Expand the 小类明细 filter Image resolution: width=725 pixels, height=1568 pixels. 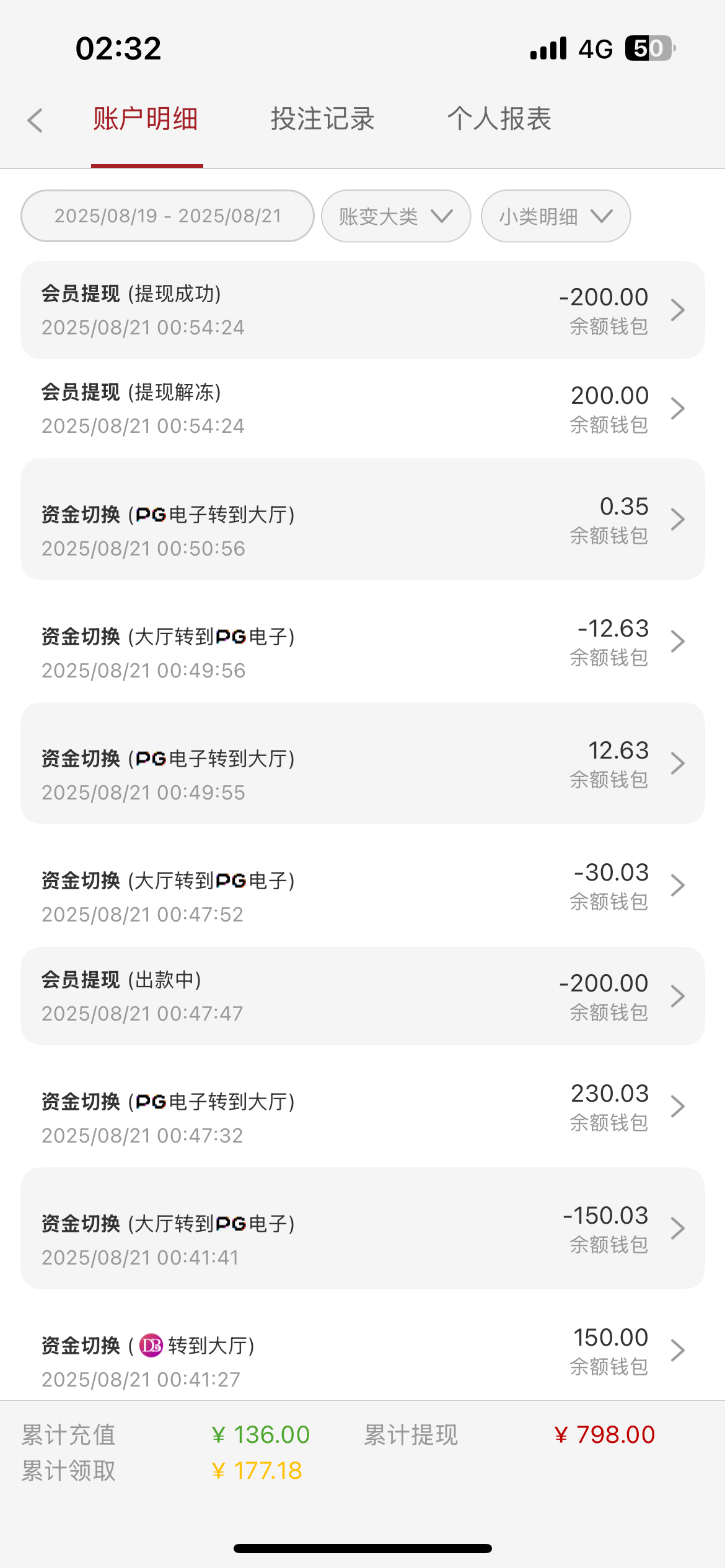tap(555, 216)
